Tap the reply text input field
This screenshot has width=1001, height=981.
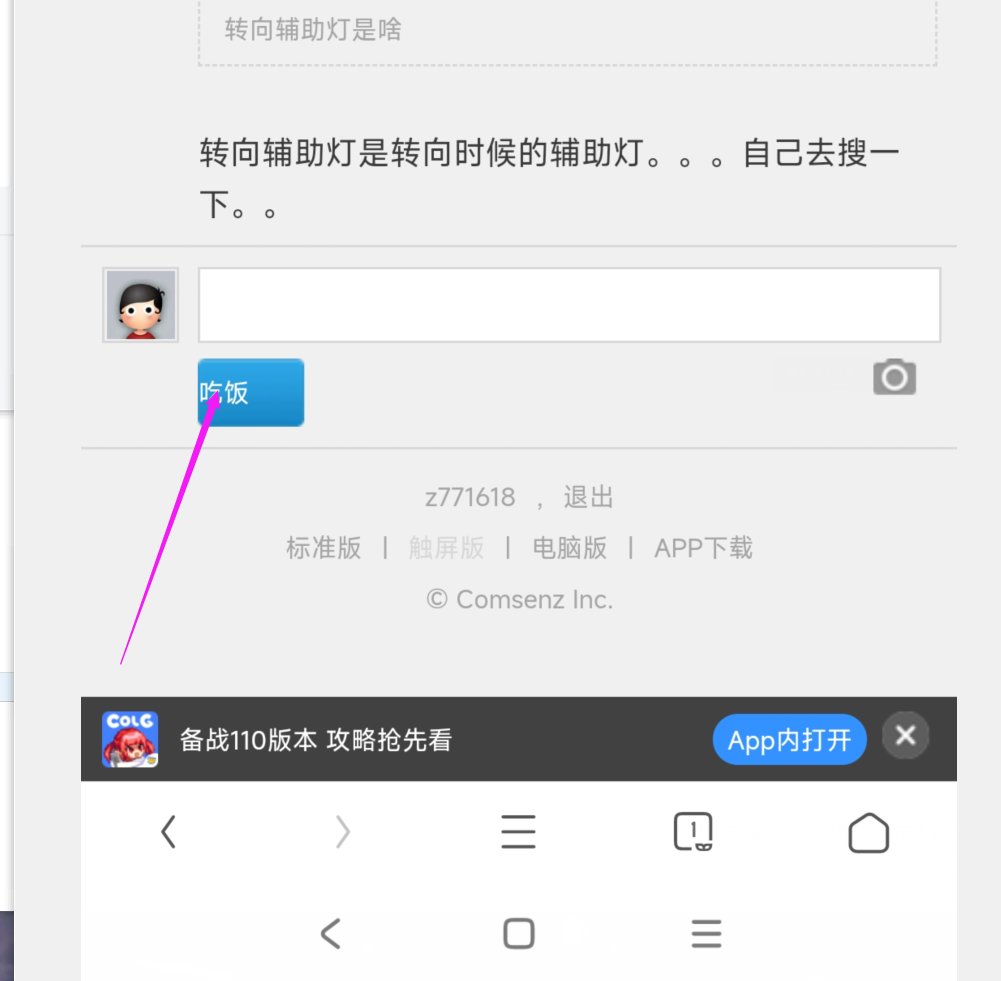[568, 305]
